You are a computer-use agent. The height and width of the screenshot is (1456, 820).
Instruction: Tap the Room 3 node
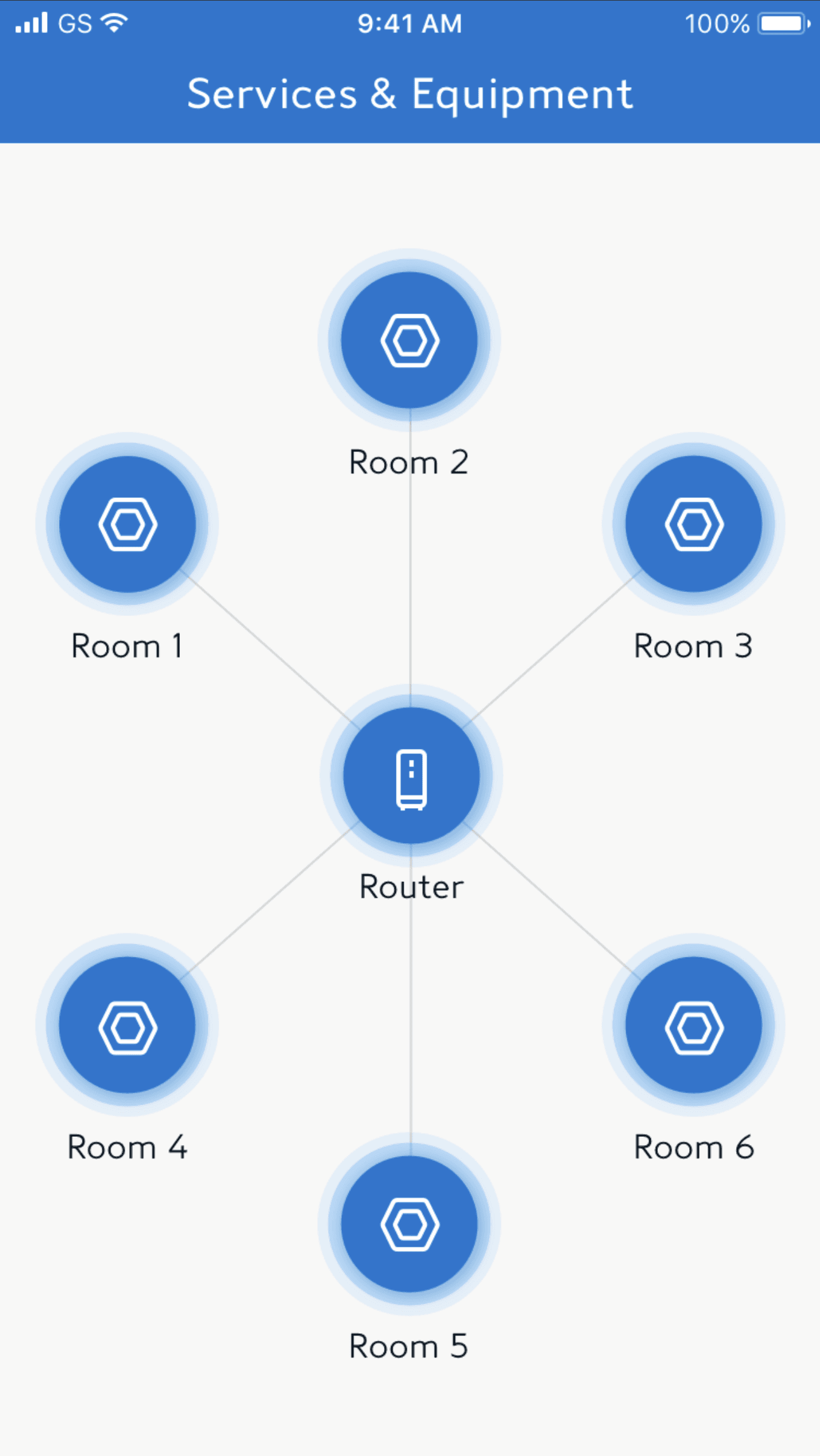pos(694,524)
